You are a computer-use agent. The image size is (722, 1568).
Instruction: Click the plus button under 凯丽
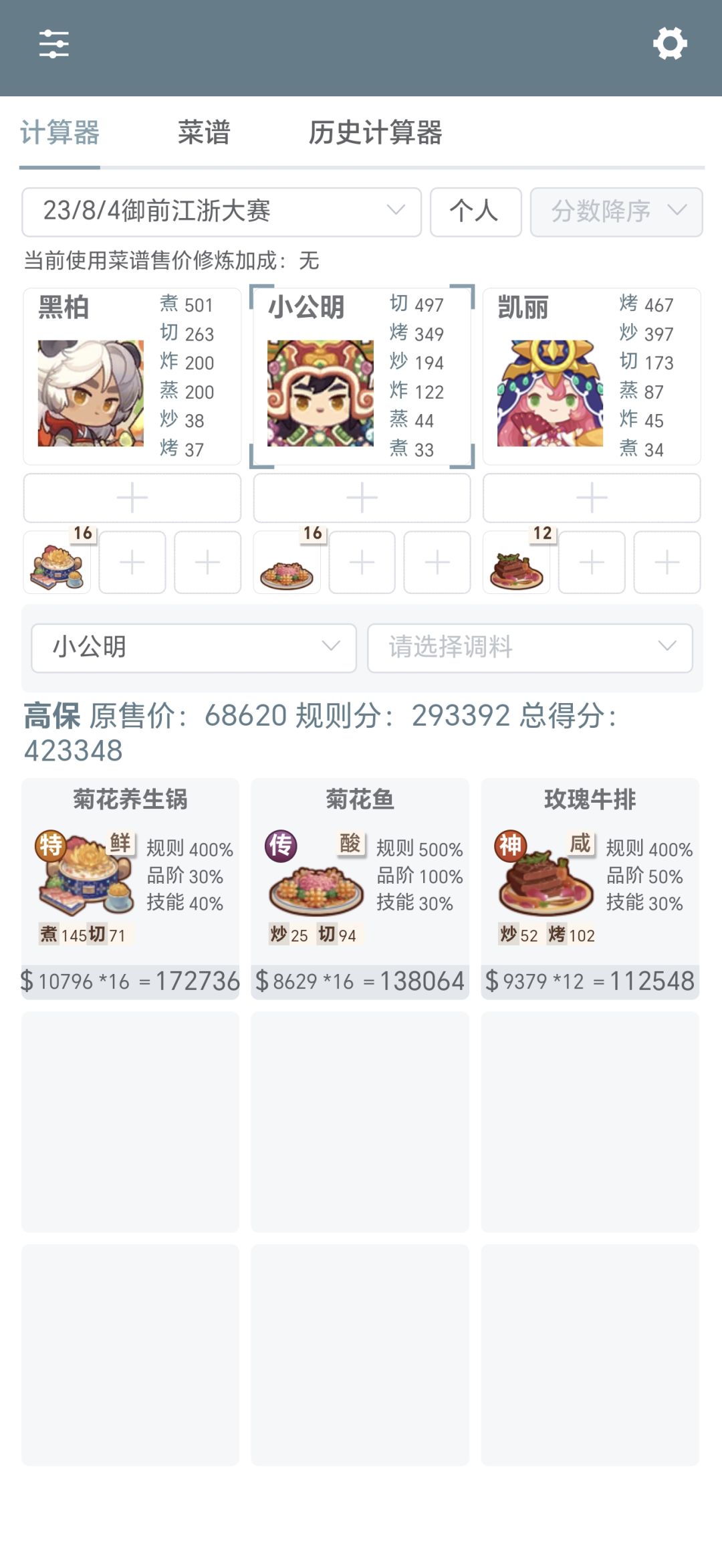(x=591, y=497)
